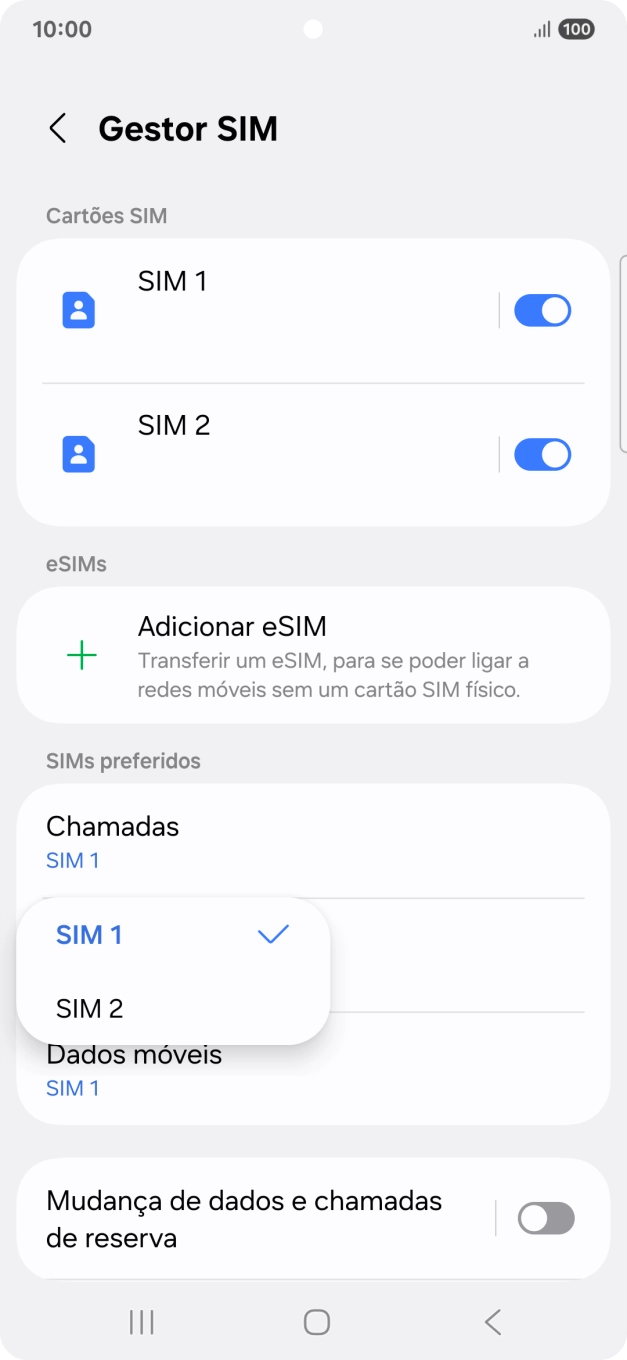Go back from Gestor SIM

(58, 129)
